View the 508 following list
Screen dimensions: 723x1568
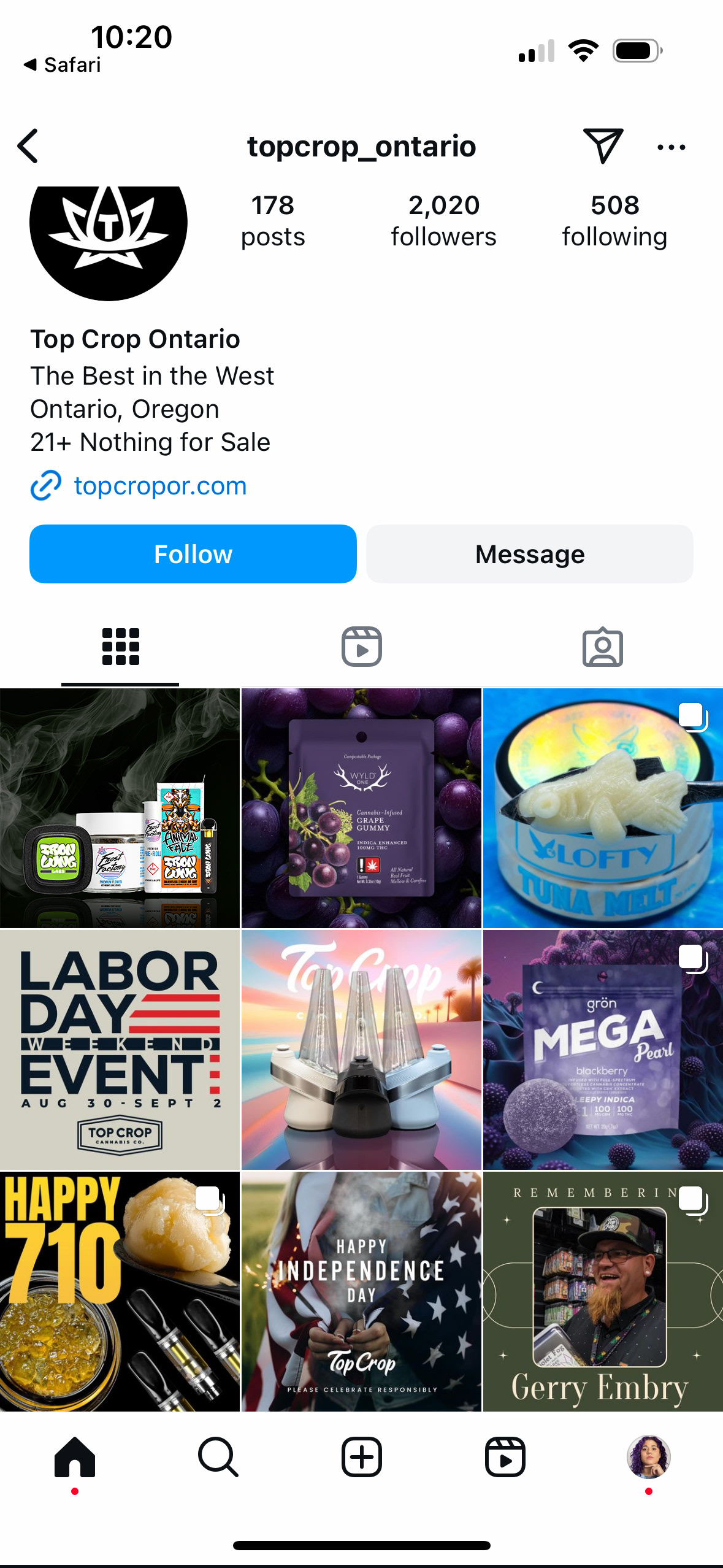614,221
